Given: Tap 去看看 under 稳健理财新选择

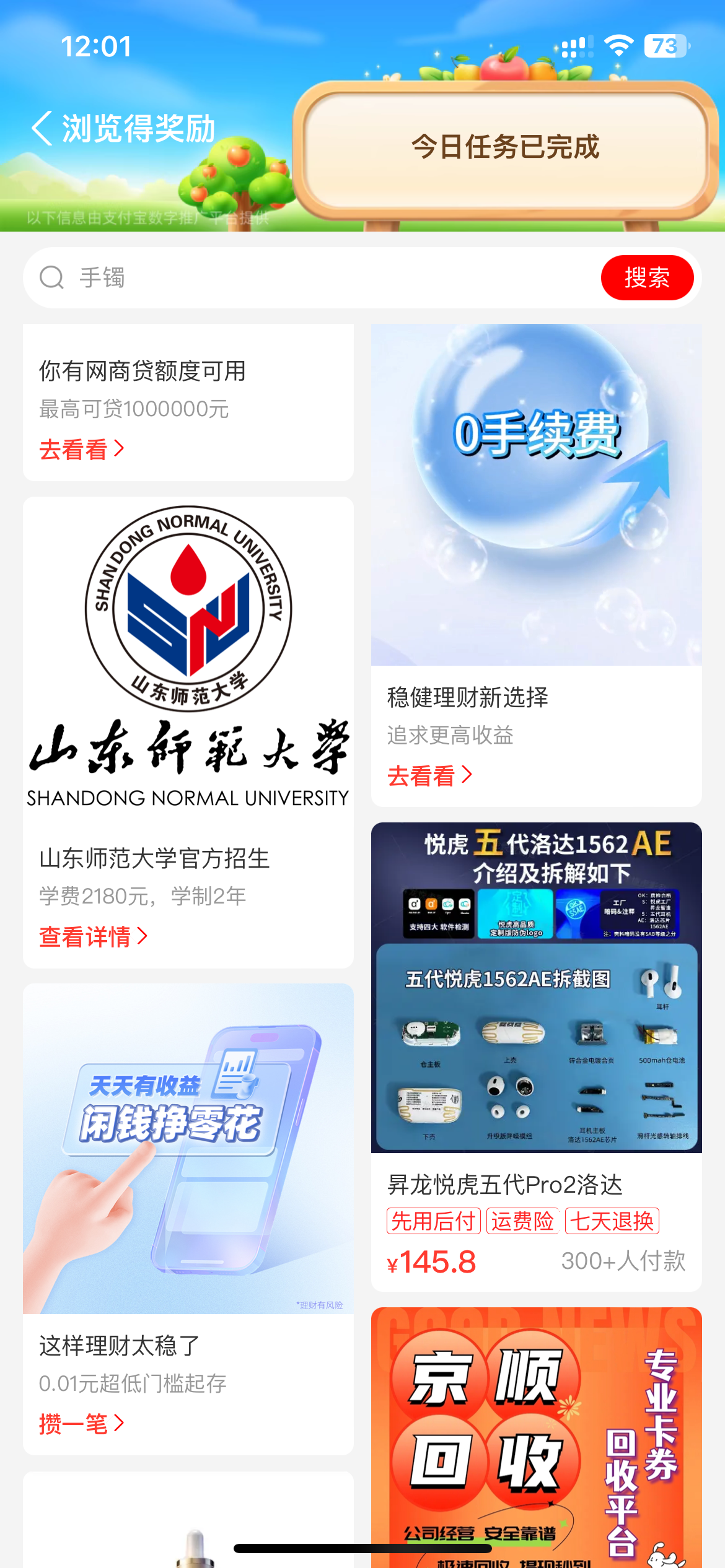Looking at the screenshot, I should [x=429, y=776].
